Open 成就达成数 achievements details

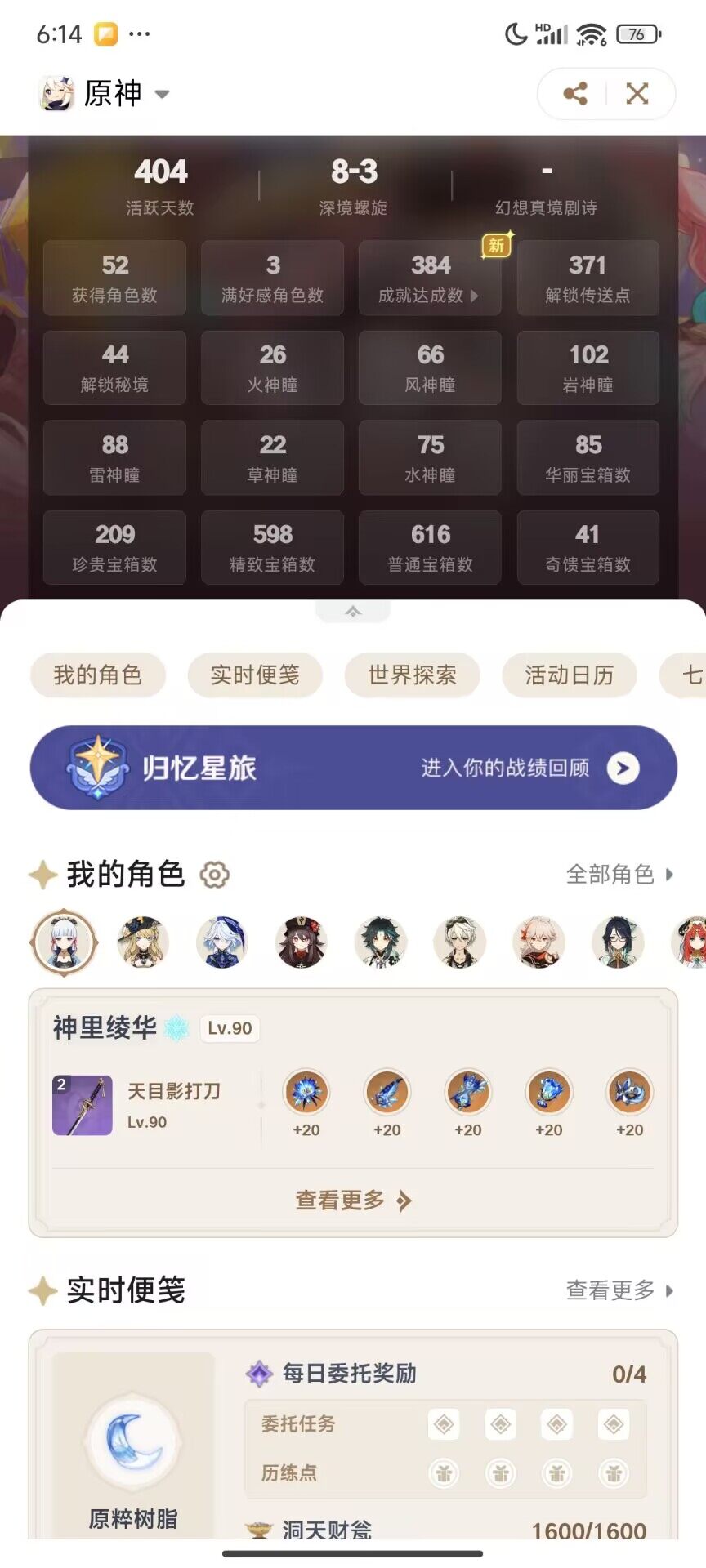(x=430, y=278)
